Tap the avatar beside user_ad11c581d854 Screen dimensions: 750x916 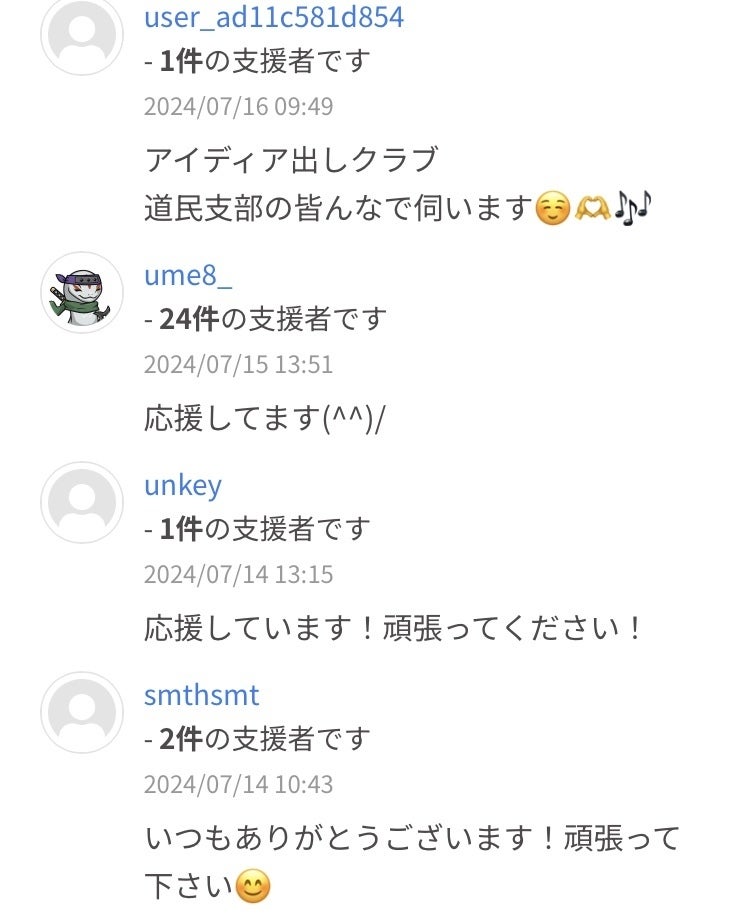click(82, 33)
